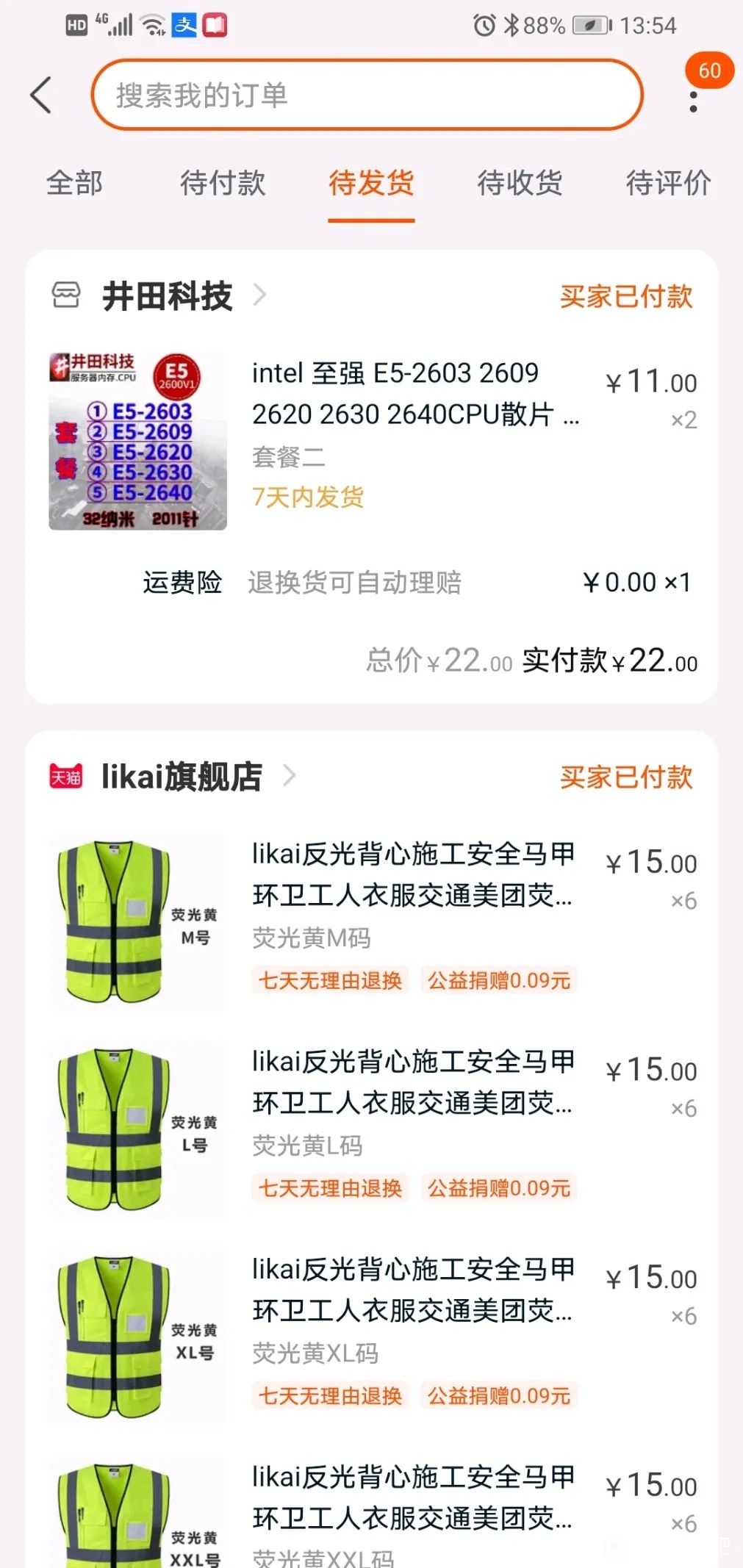
Task: Visit the likai旗舰店 store
Action: tap(182, 777)
